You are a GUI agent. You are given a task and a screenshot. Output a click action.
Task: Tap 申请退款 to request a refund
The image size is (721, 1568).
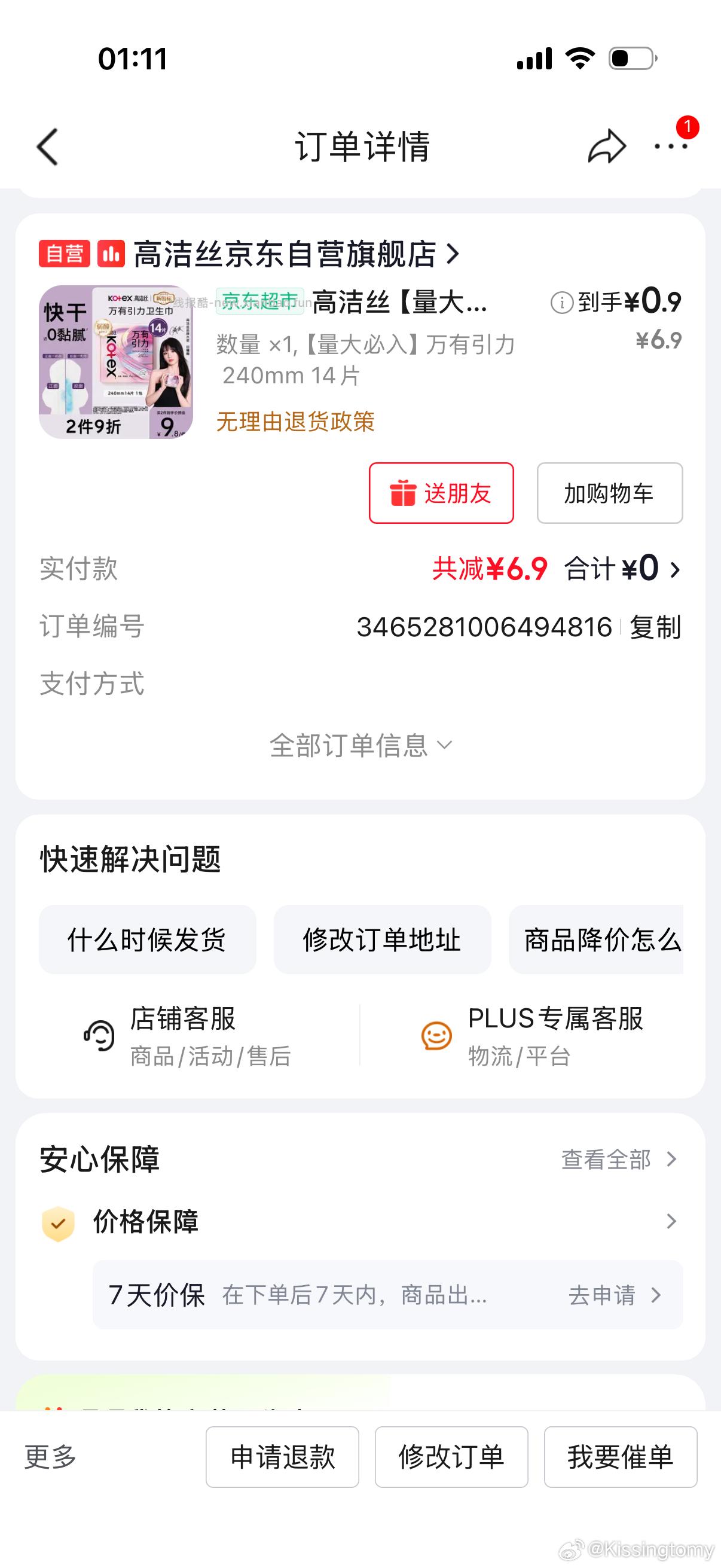[282, 1457]
